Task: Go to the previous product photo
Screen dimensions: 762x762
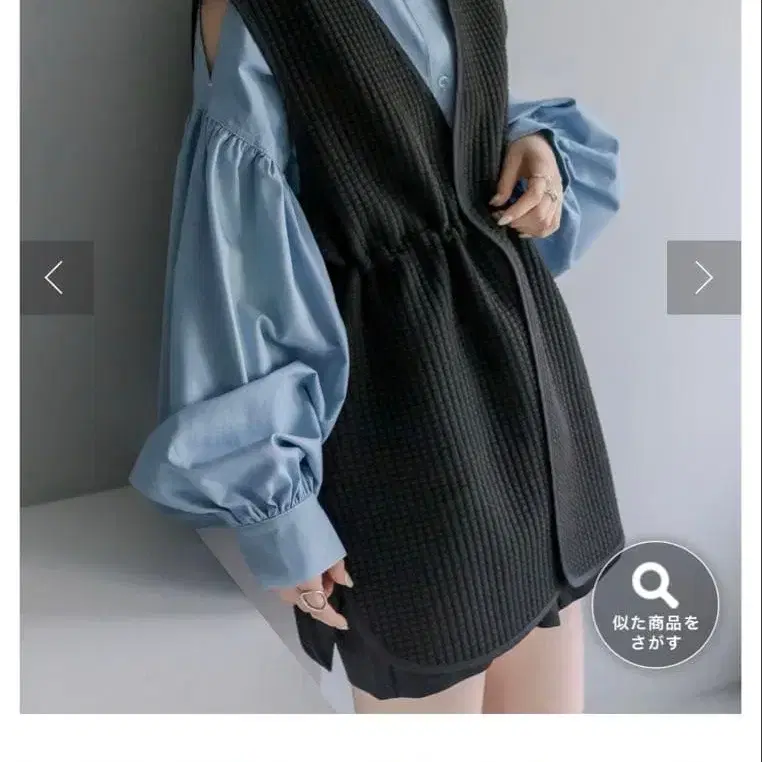Action: point(56,278)
